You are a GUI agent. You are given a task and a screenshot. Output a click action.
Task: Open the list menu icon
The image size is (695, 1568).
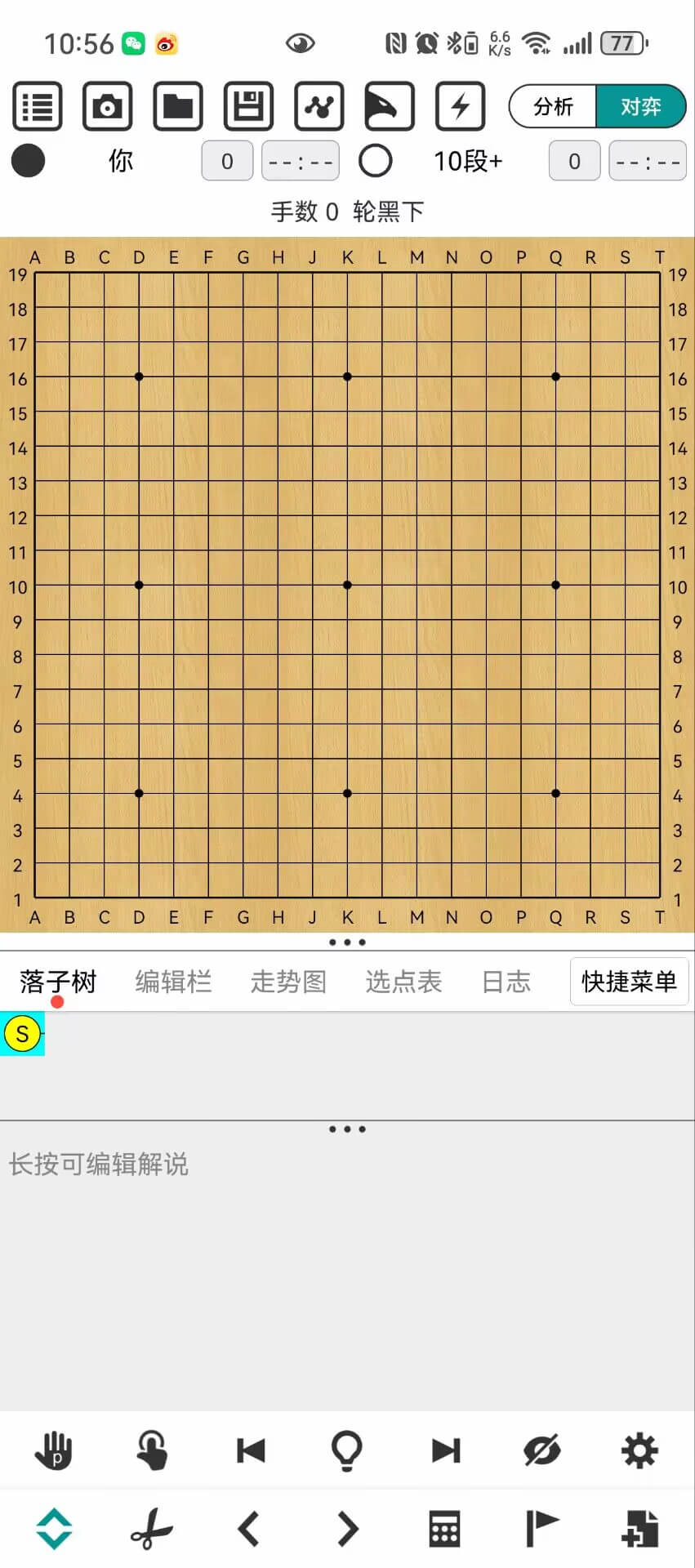[38, 106]
